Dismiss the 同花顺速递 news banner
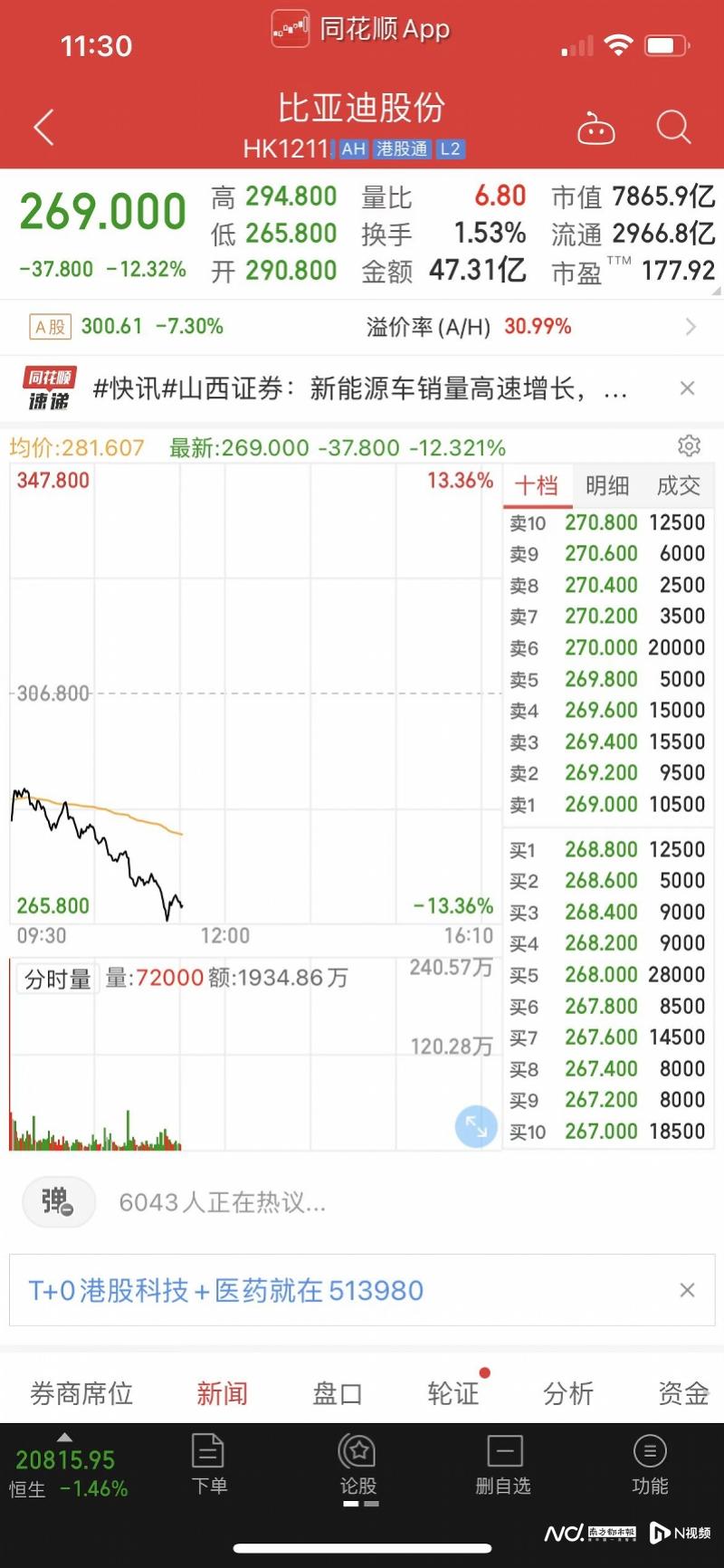Screen dimensions: 724x1568 tap(688, 388)
